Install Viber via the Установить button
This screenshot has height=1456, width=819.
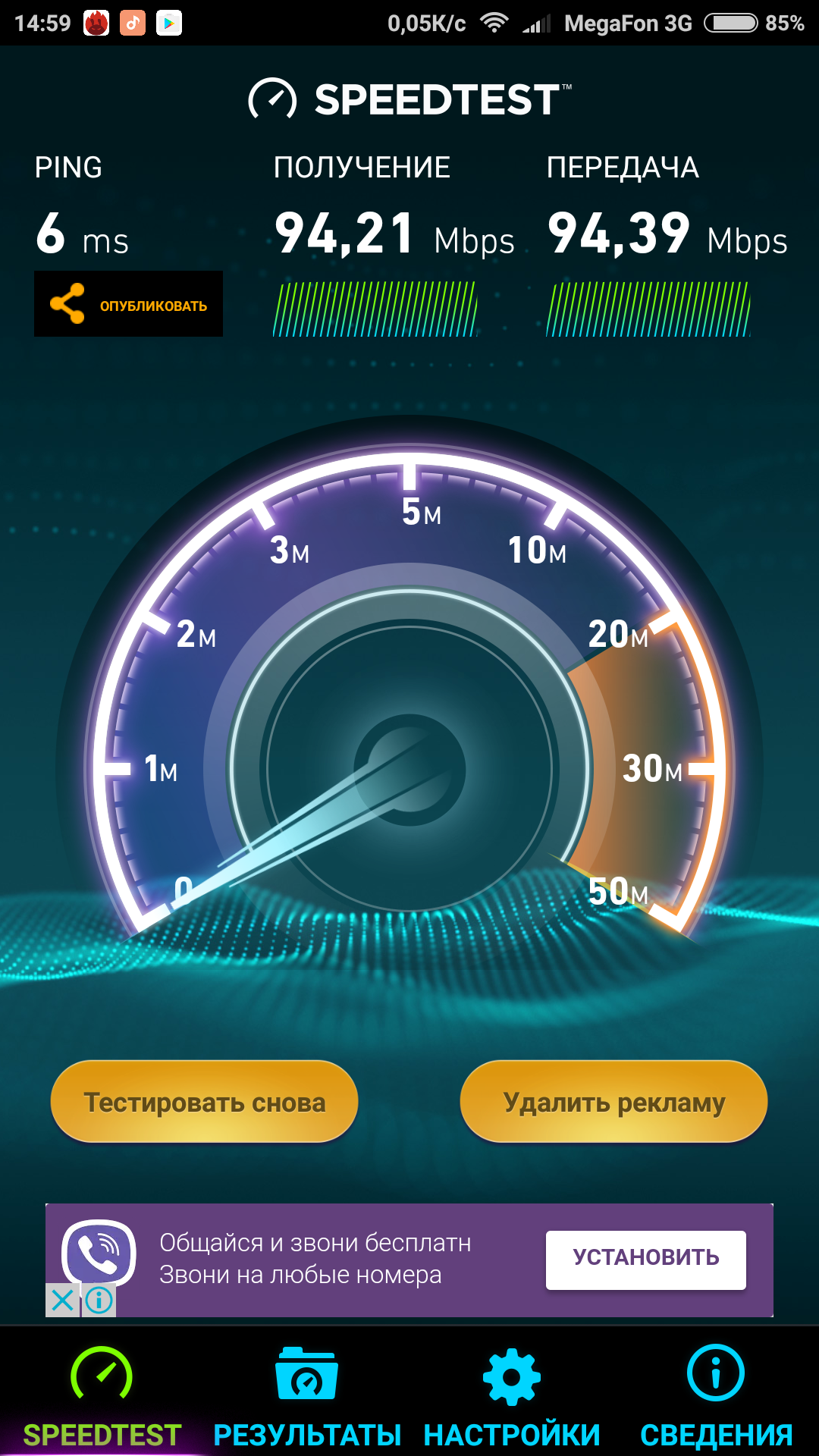tap(645, 1260)
